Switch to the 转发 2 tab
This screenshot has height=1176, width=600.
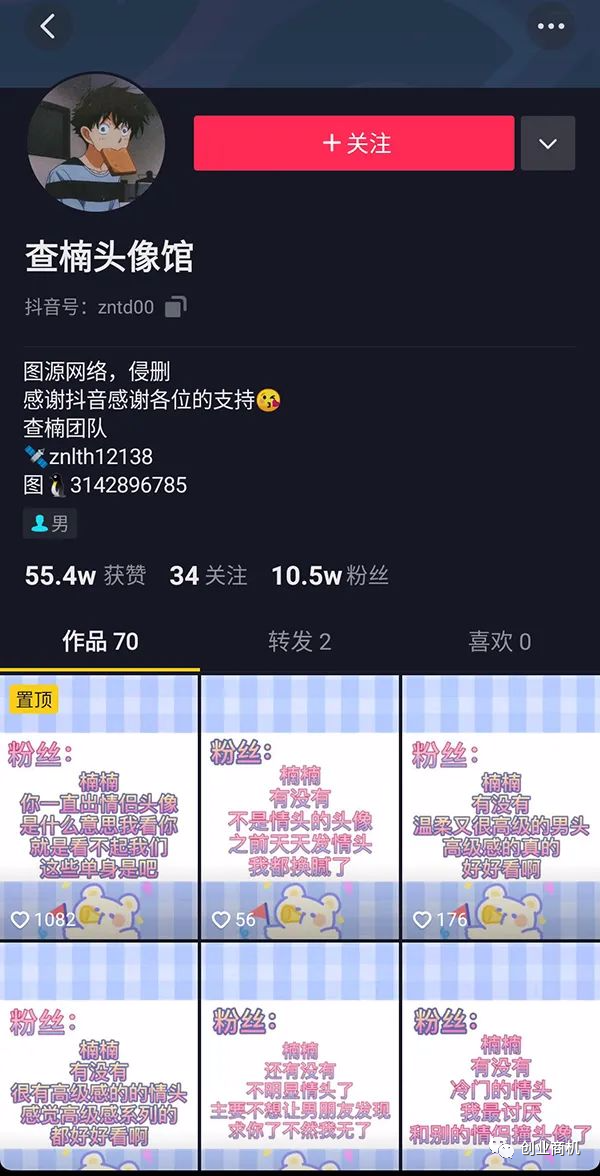pos(299,641)
